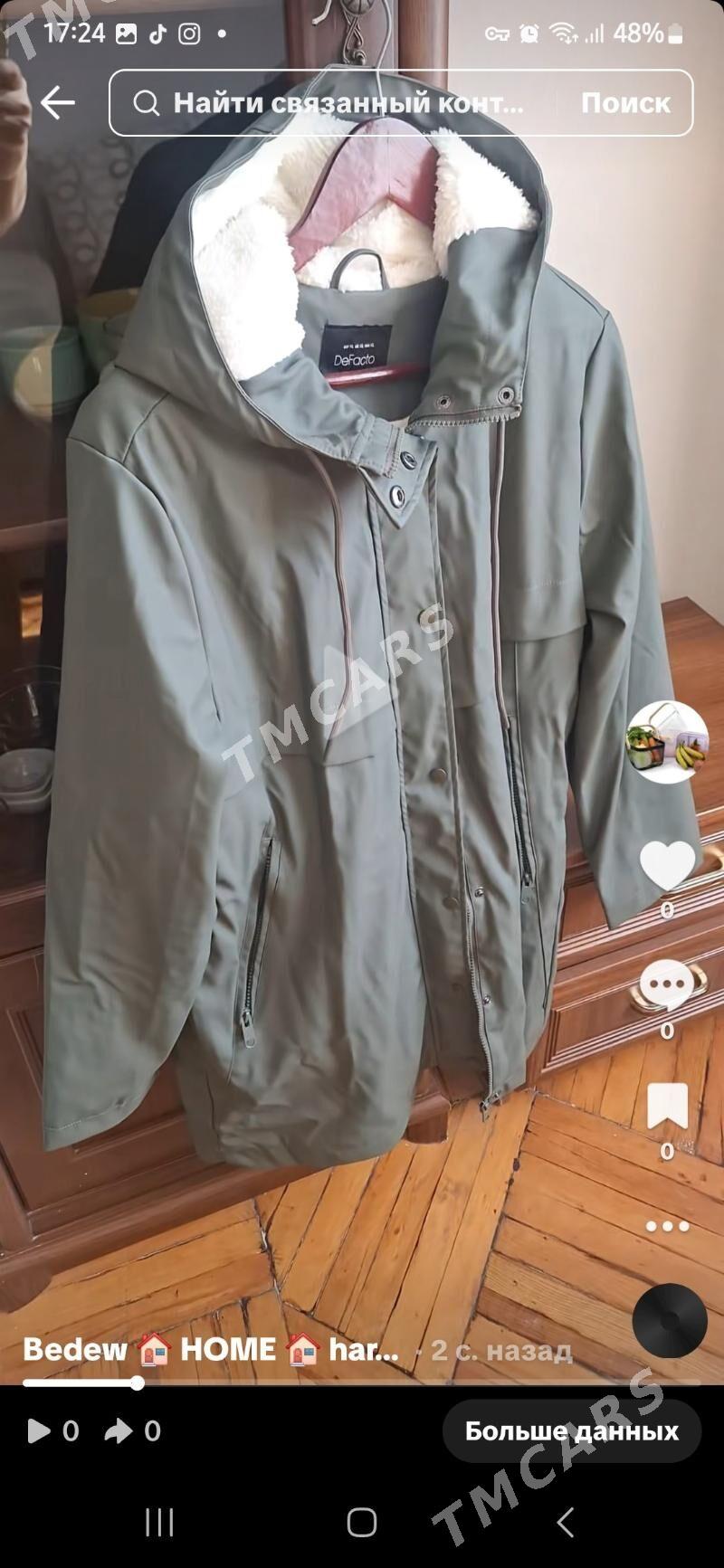The height and width of the screenshot is (1568, 724).
Task: Seek using the video progress bar
Action: (x=362, y=1383)
